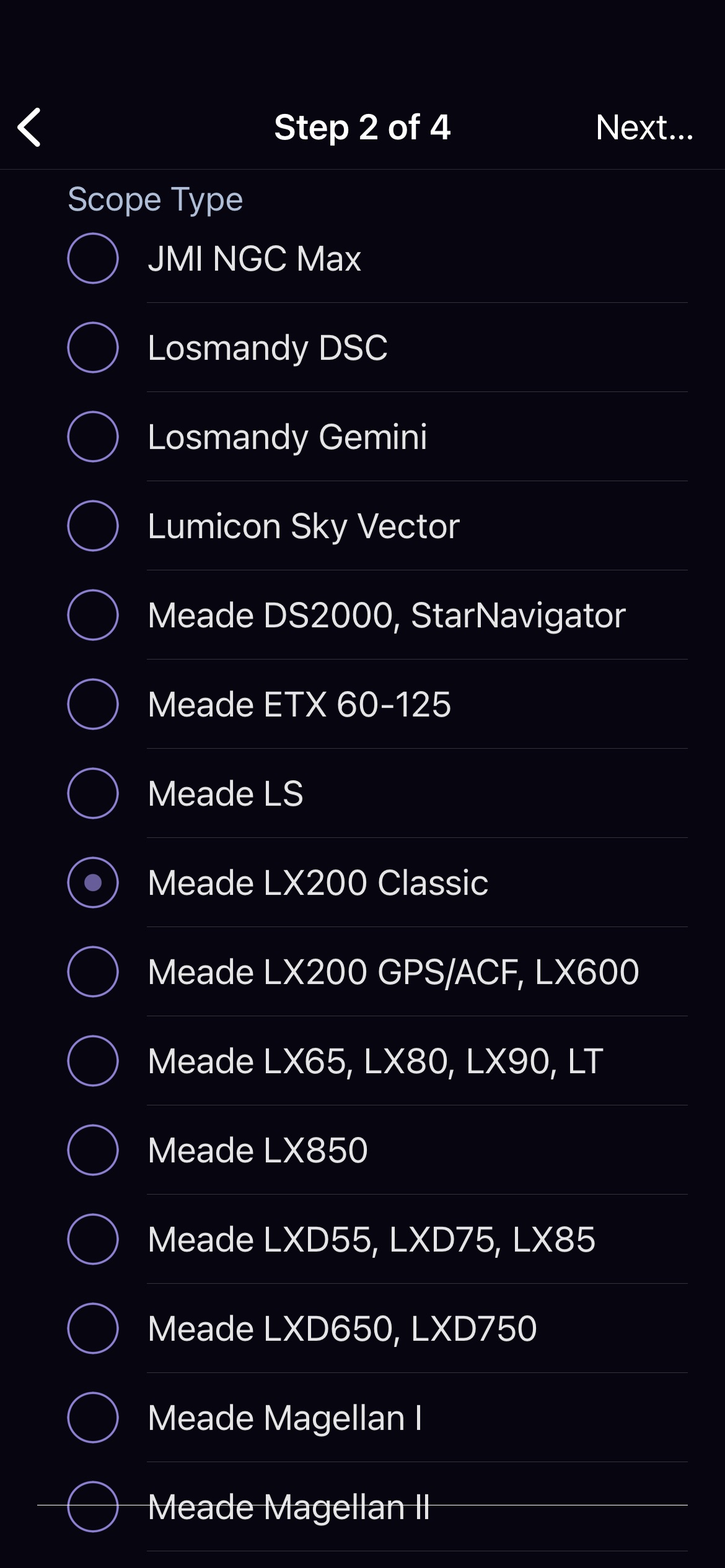725x1568 pixels.
Task: Tap Next to continue setup
Action: pyautogui.click(x=644, y=128)
